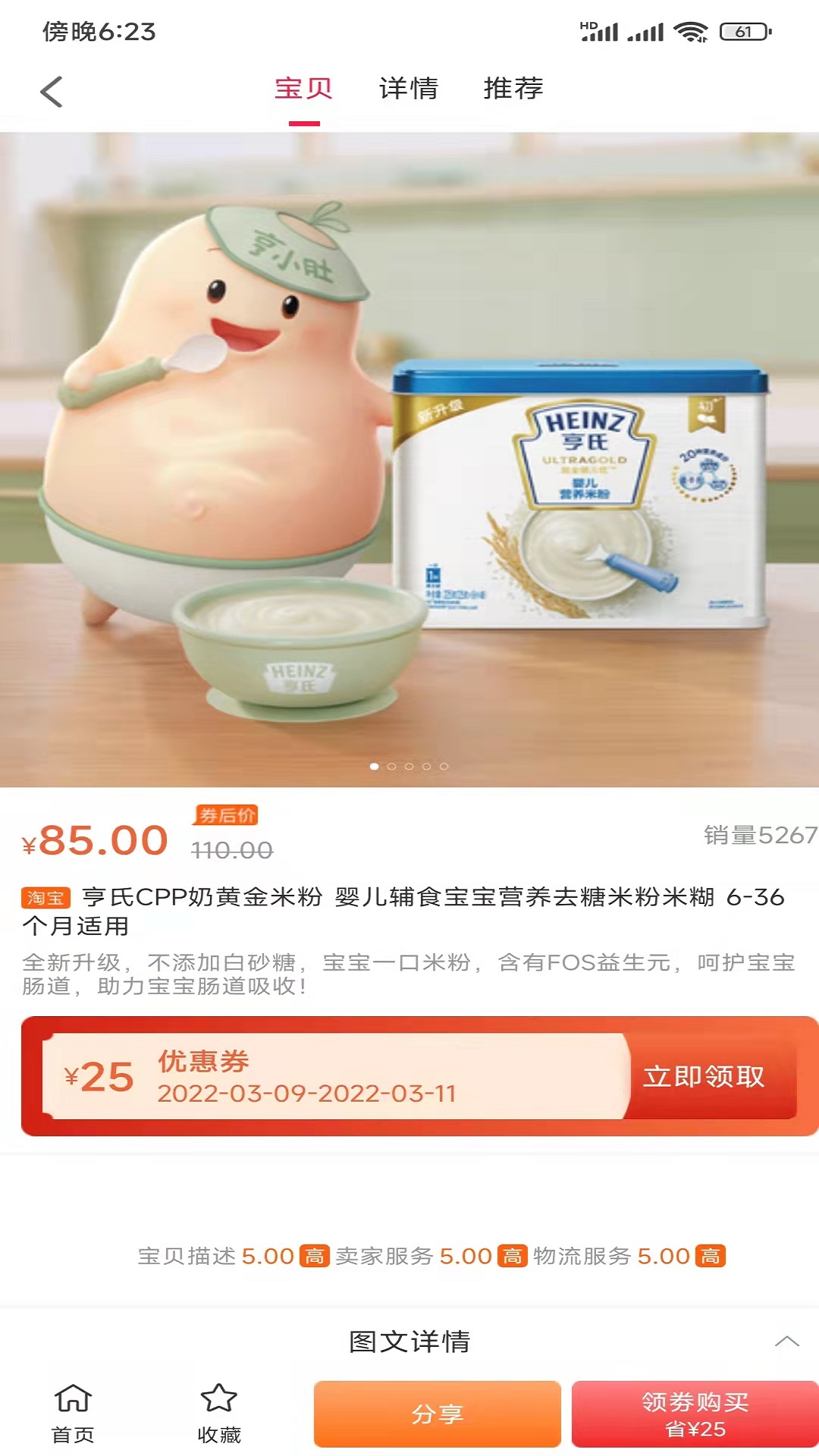The height and width of the screenshot is (1456, 819).
Task: Switch to the 详情 tab
Action: (408, 89)
